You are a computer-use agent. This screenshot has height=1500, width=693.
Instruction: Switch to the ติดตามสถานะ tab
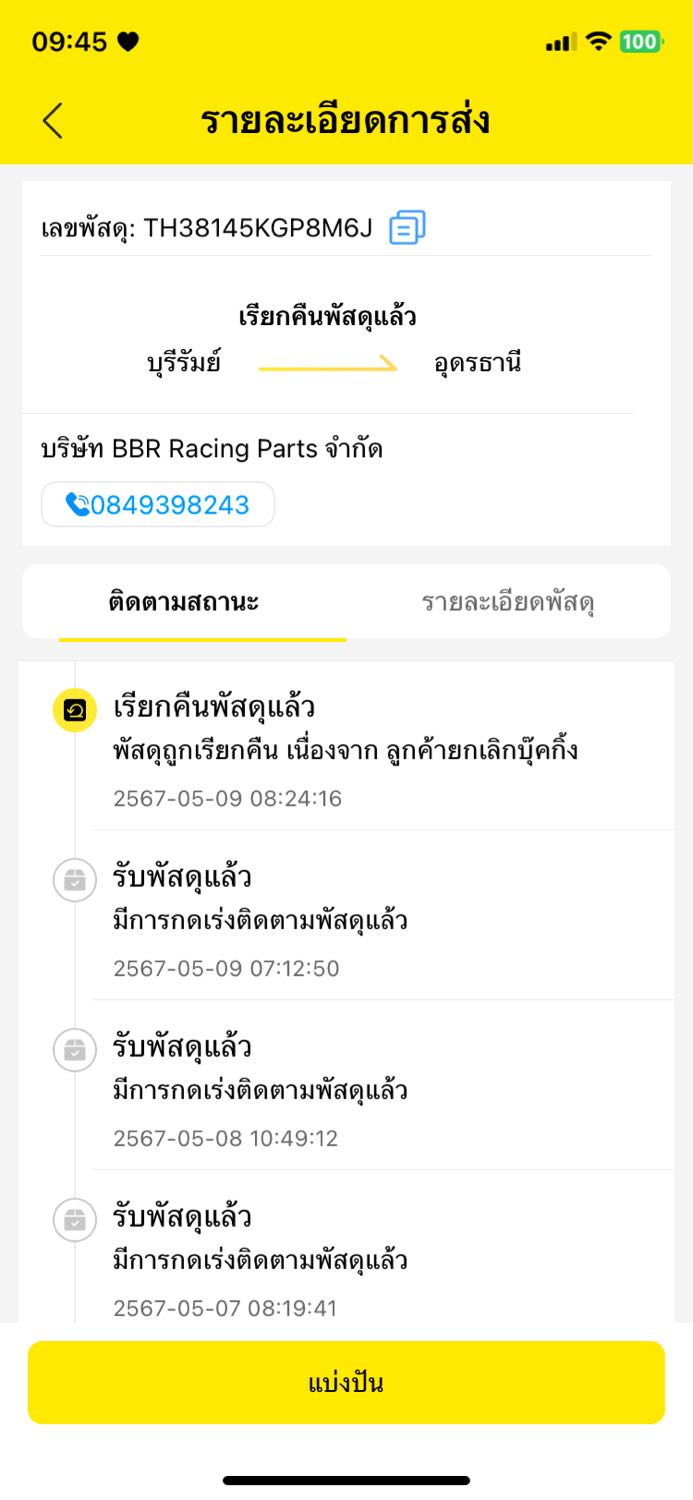tap(184, 602)
